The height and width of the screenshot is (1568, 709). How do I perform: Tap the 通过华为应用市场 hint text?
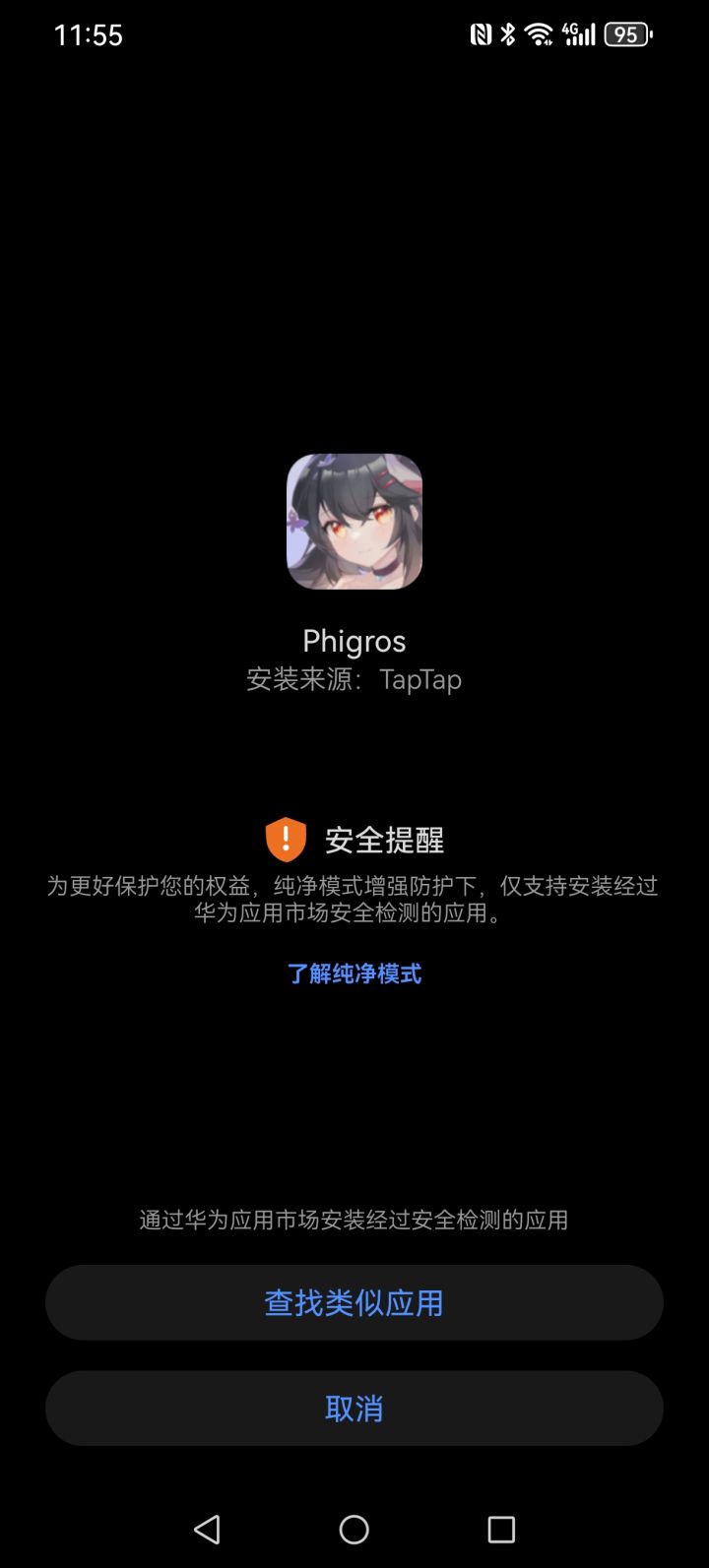pos(354,1220)
